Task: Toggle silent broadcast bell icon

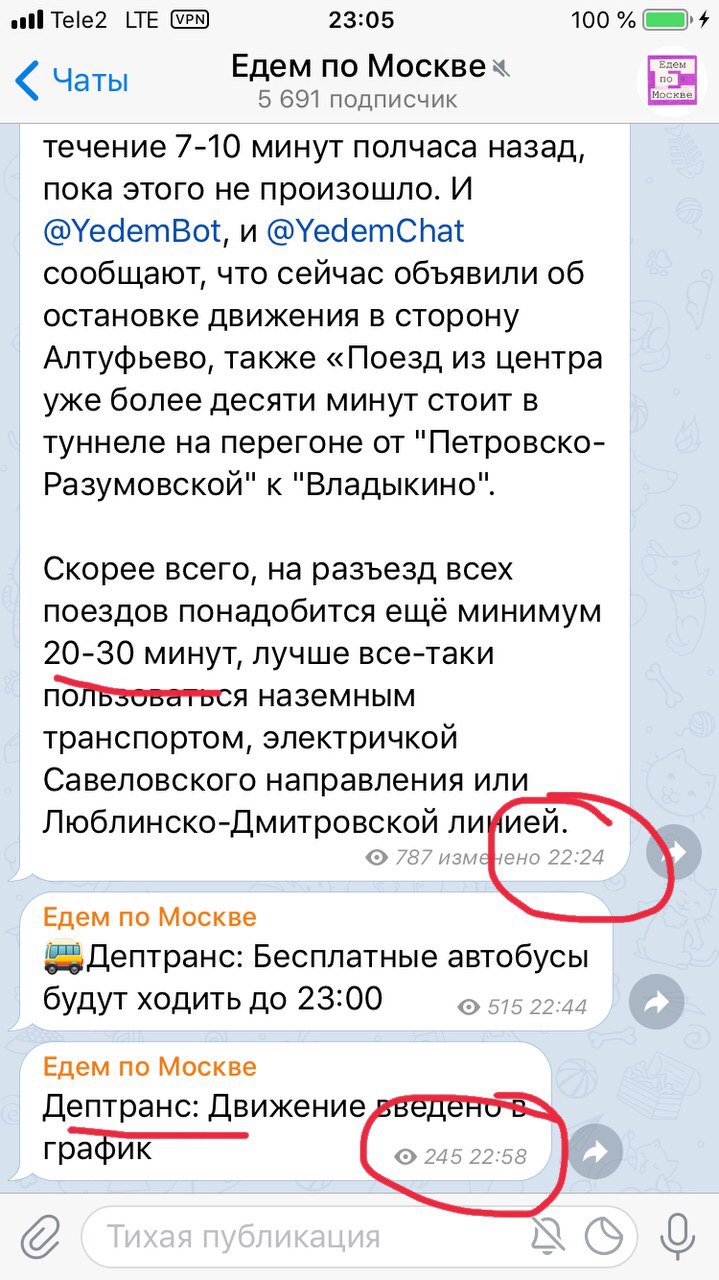Action: (x=548, y=1236)
